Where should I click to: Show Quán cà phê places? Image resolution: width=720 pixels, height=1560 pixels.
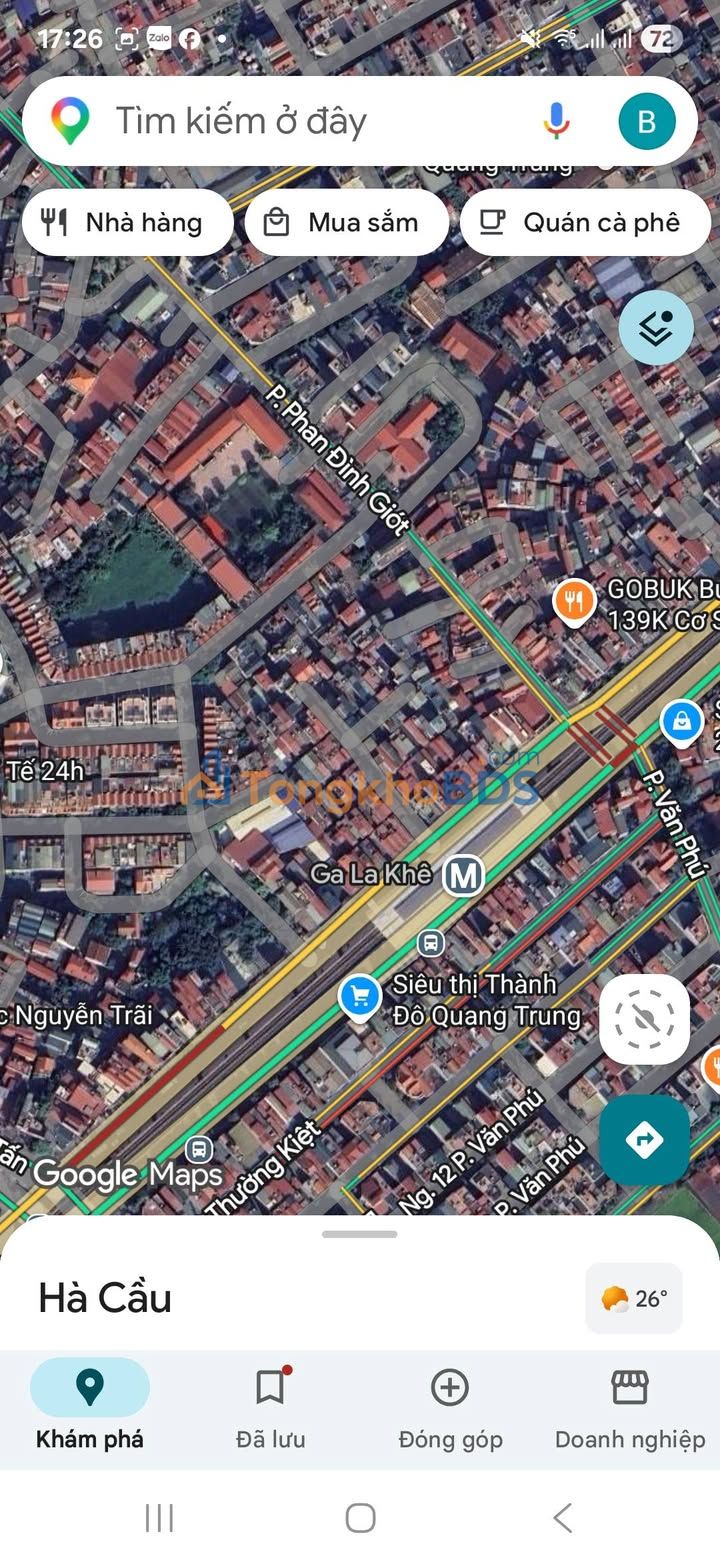[585, 222]
